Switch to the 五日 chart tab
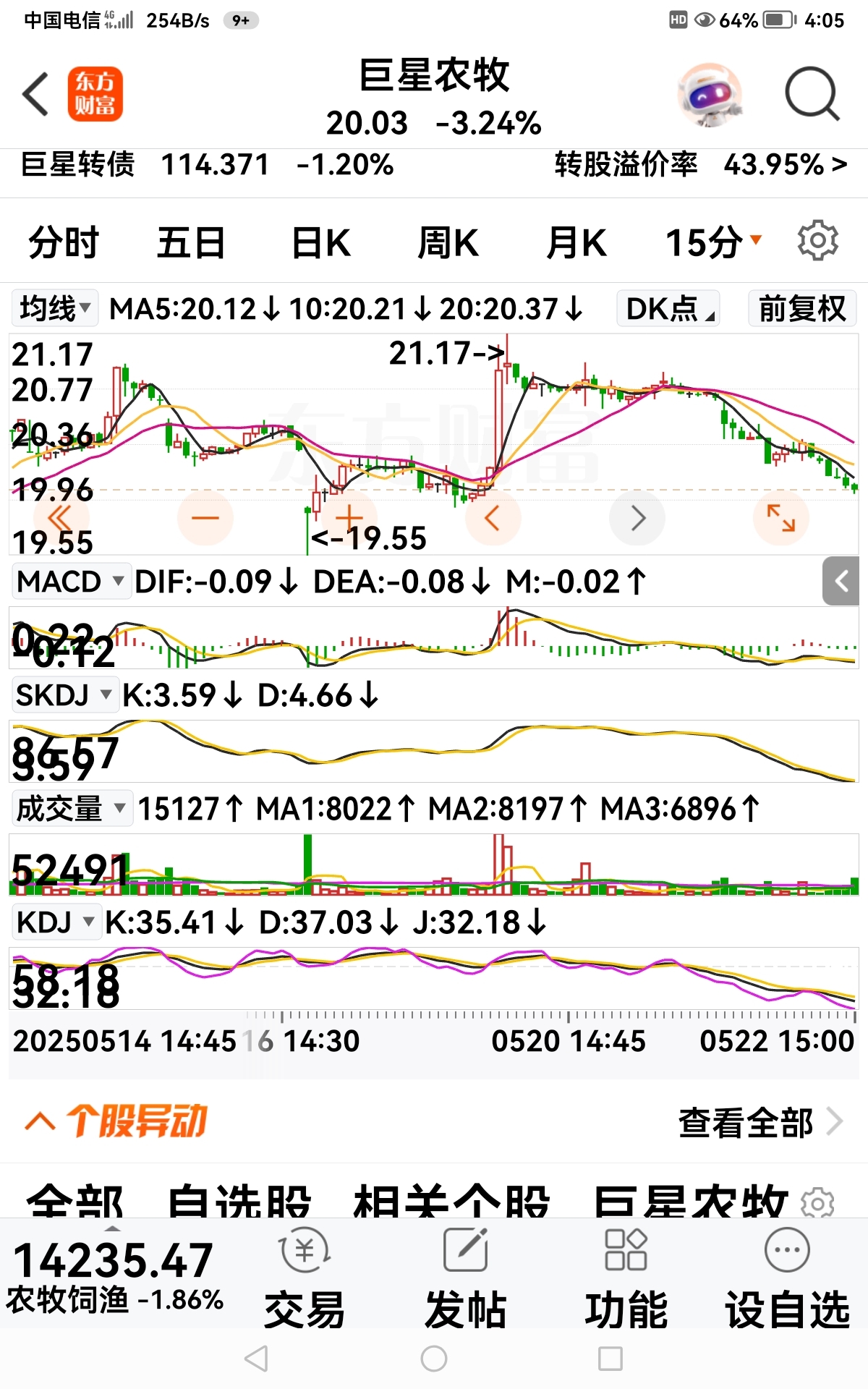 (x=191, y=242)
